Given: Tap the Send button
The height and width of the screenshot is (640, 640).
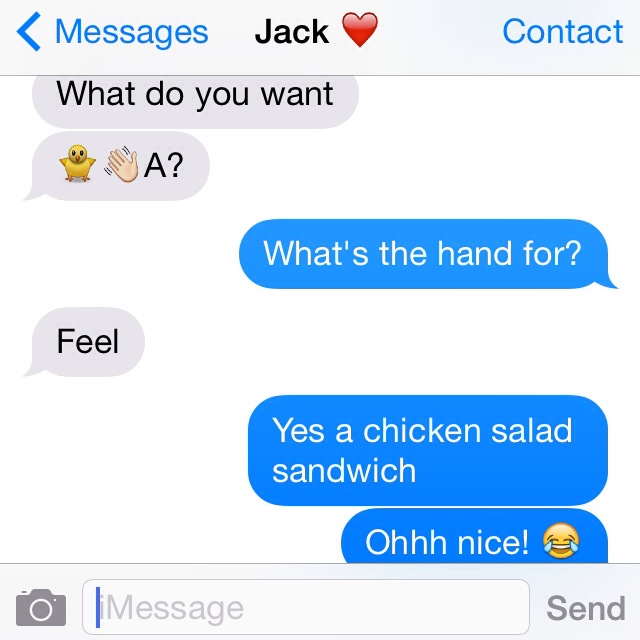Looking at the screenshot, I should 586,607.
